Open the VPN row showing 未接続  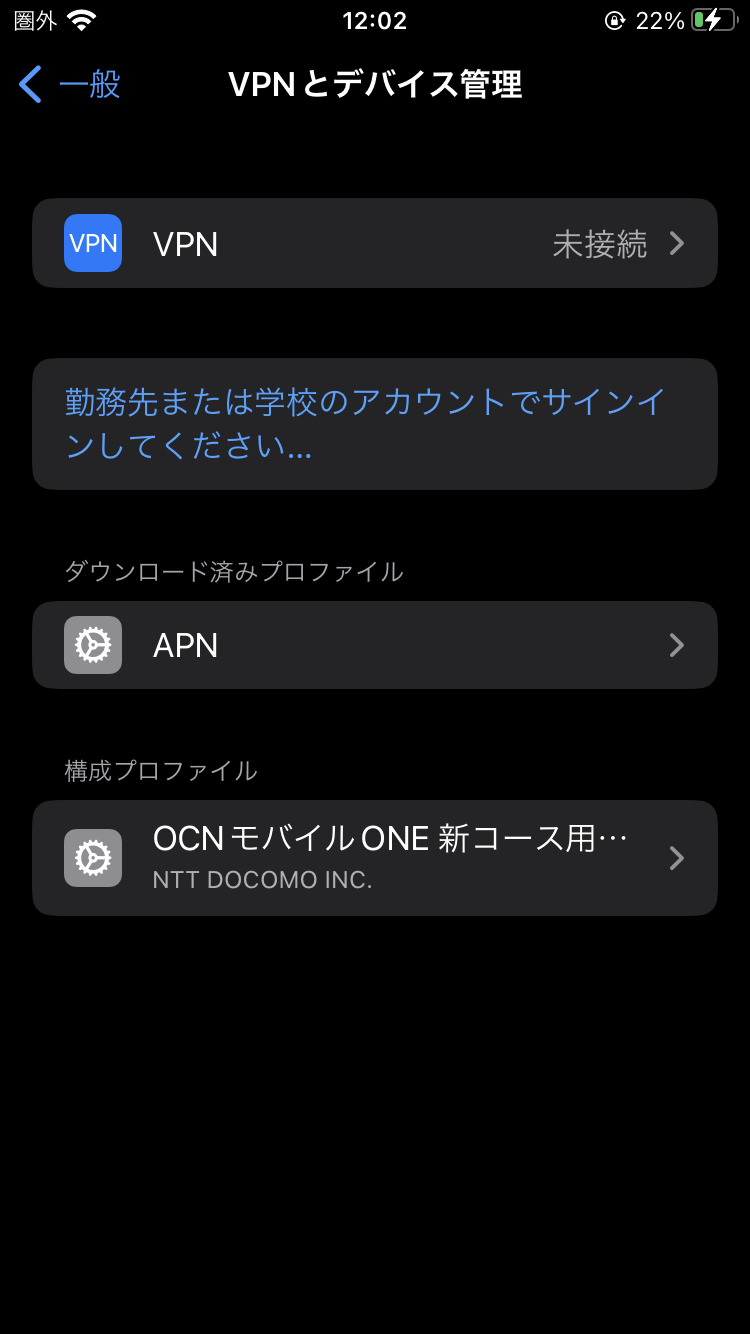tap(375, 243)
